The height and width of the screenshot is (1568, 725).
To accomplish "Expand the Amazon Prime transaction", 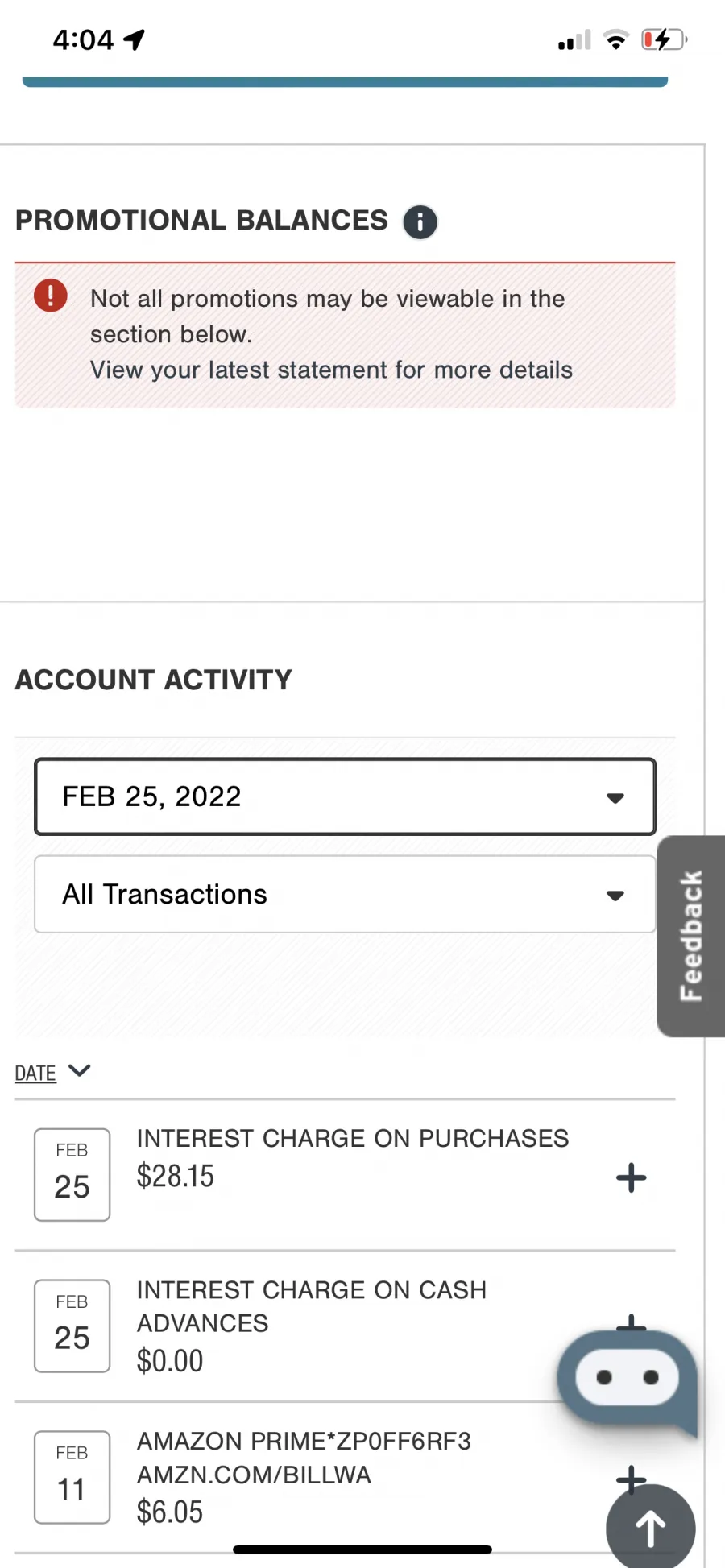I will (x=631, y=1478).
